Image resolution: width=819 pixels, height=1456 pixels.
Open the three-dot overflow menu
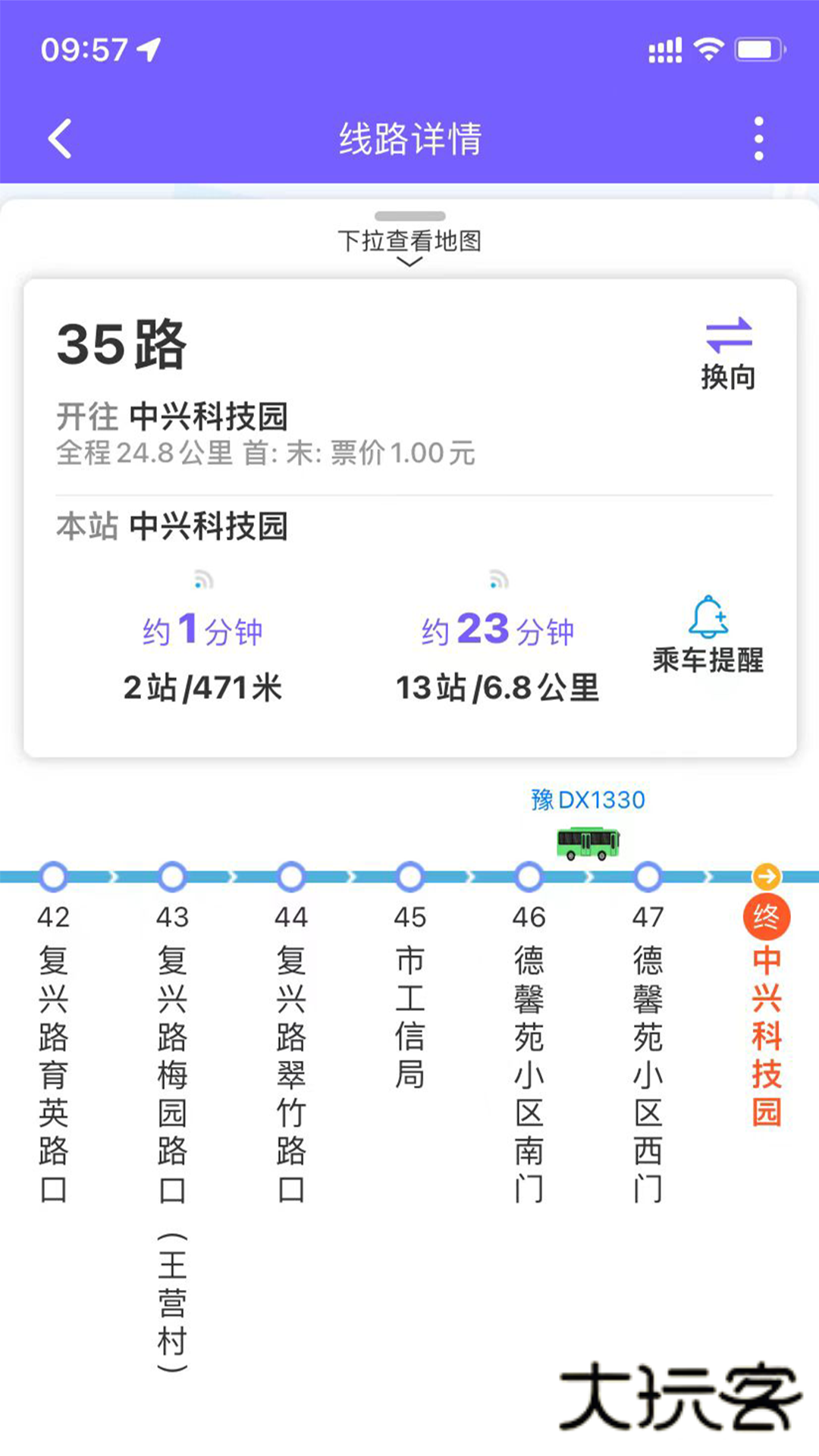tap(758, 138)
